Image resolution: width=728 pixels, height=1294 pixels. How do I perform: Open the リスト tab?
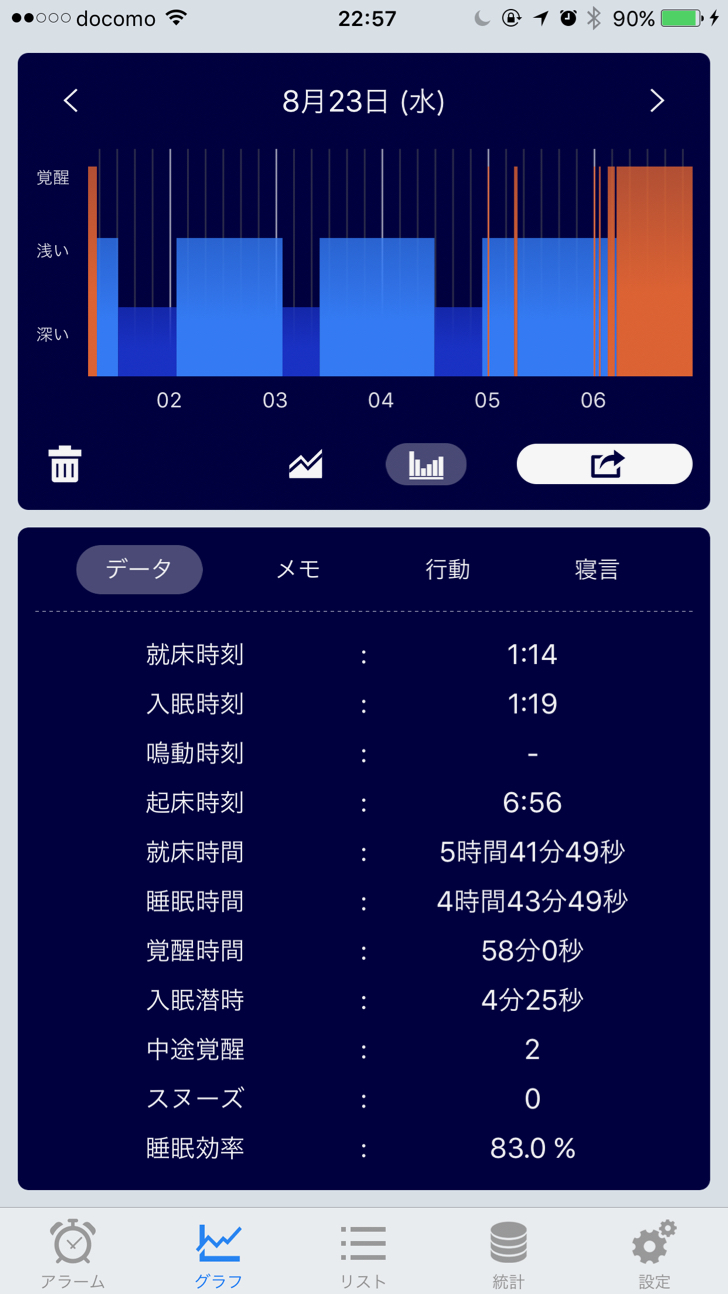pos(363,1253)
